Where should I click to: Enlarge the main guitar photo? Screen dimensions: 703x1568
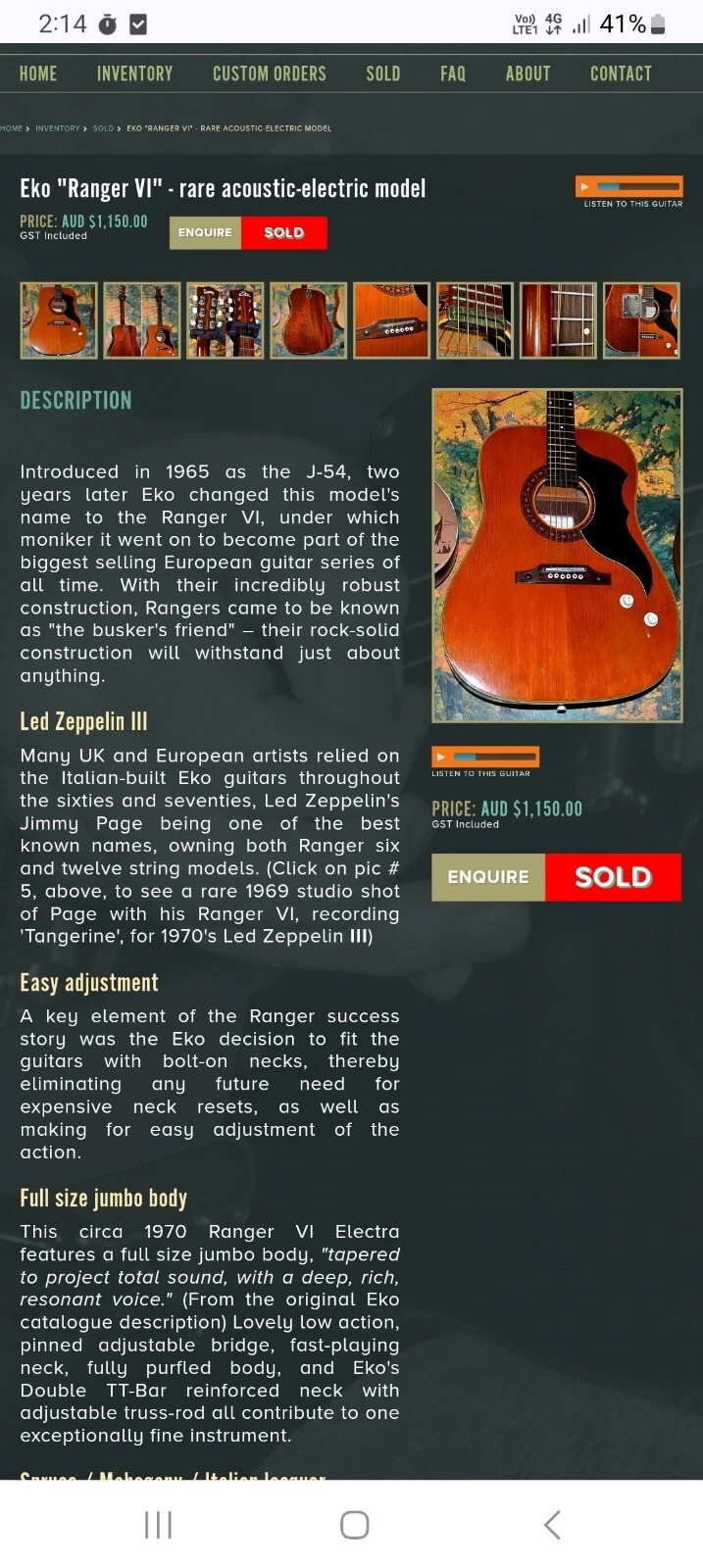tap(557, 556)
